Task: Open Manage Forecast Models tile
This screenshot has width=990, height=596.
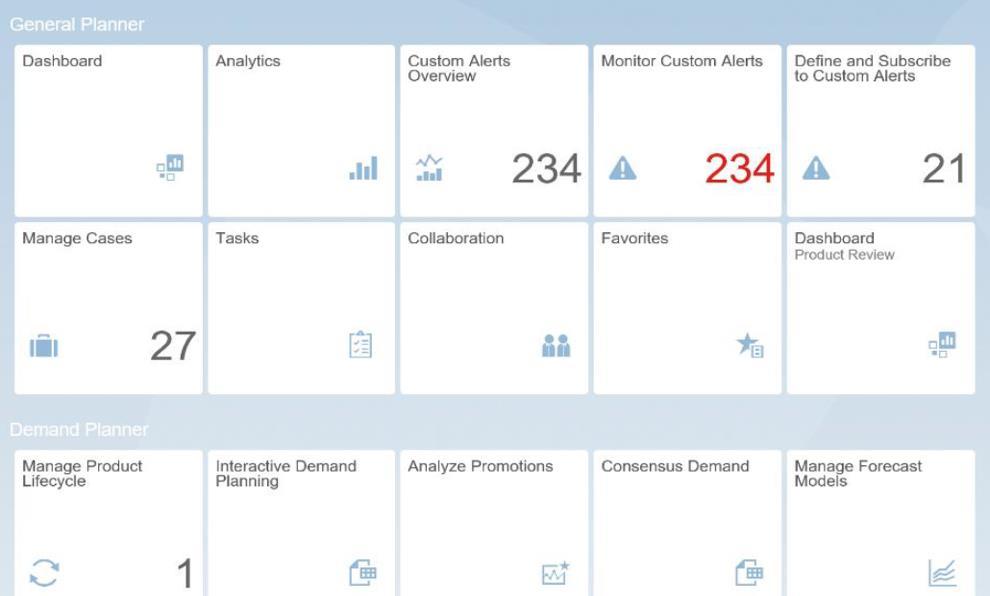Action: pos(881,523)
